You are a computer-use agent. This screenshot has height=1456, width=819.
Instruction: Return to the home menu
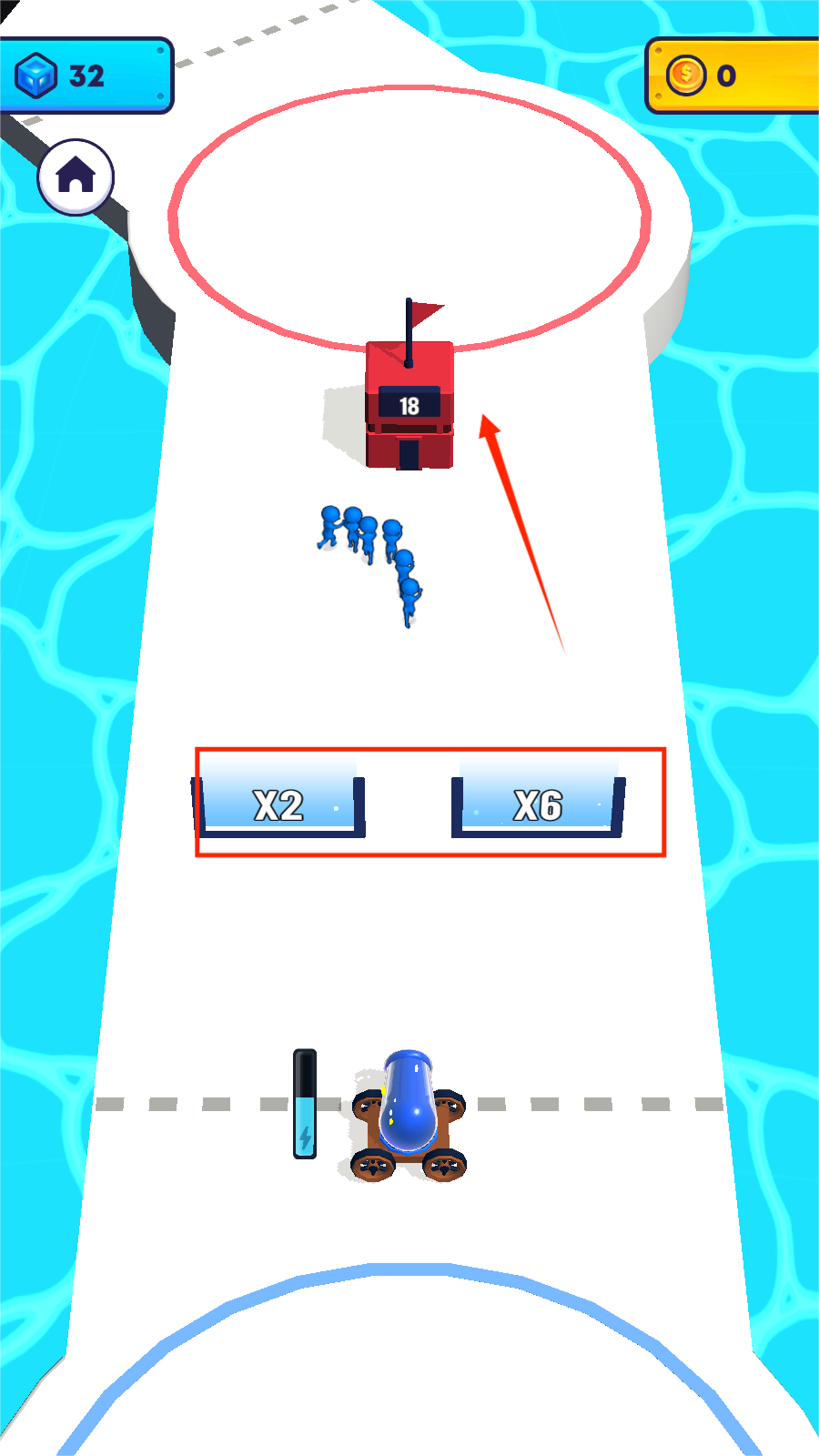click(x=76, y=177)
